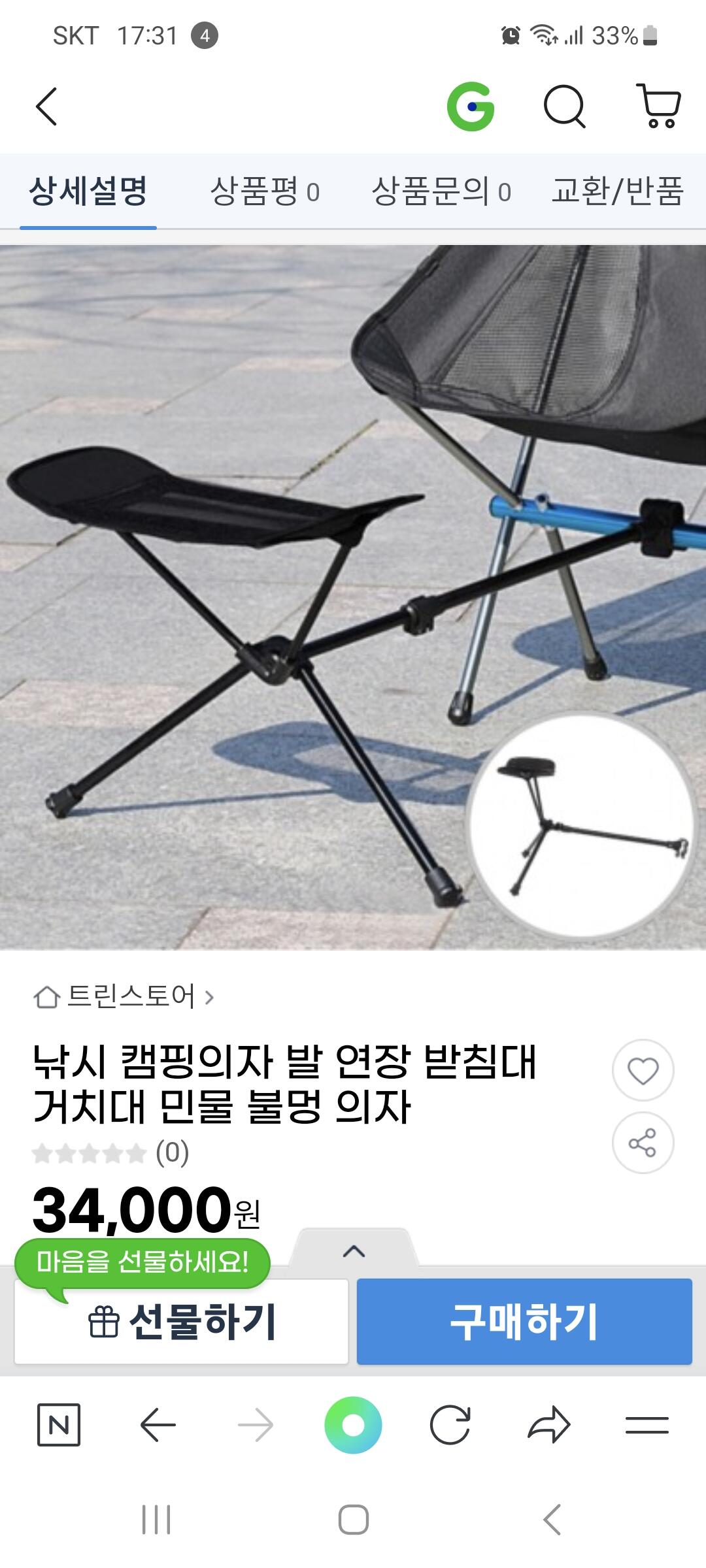Switch to the 상품평 tab
The width and height of the screenshot is (706, 1568).
[265, 191]
